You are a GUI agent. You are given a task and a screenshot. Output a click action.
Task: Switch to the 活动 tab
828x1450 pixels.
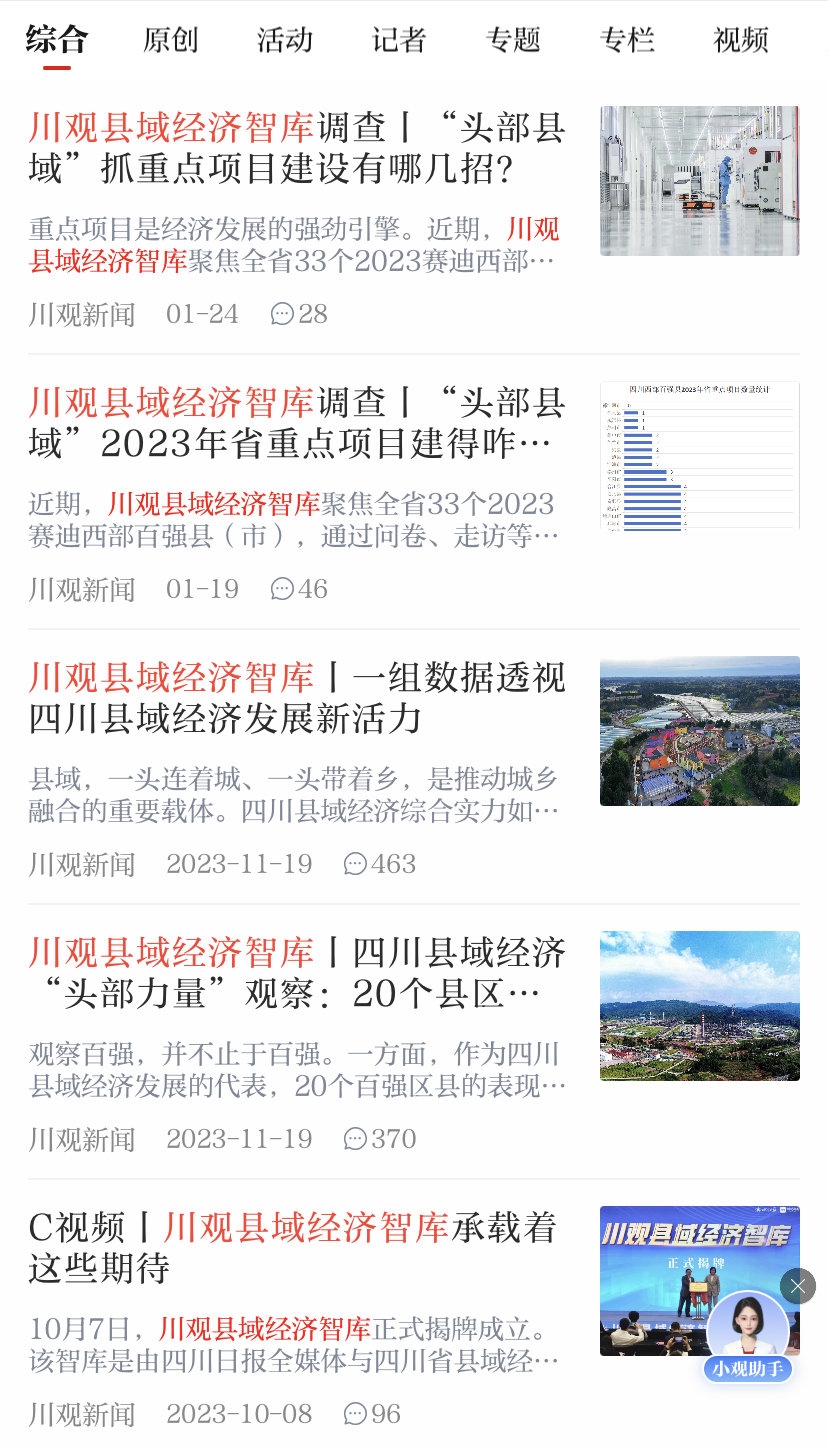click(285, 40)
